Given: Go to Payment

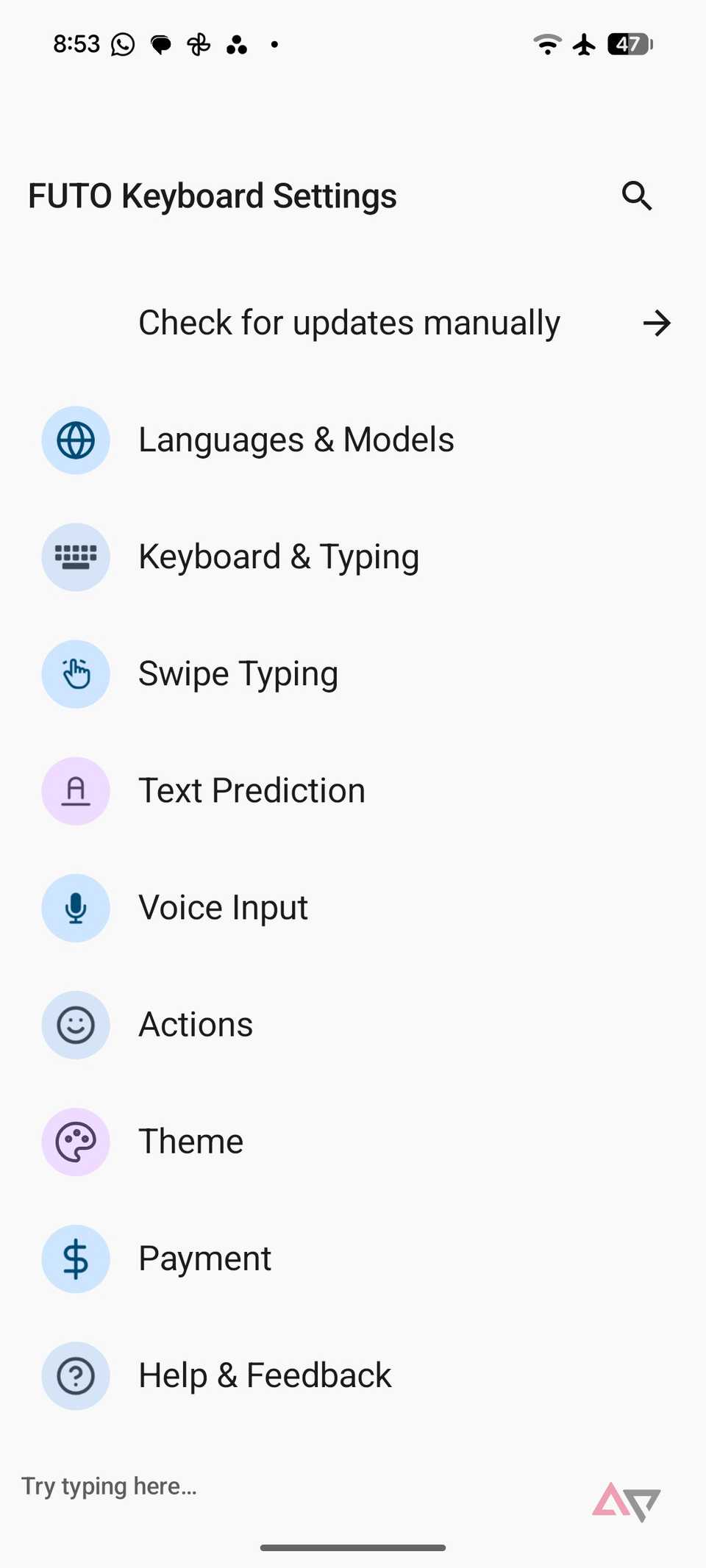Looking at the screenshot, I should pyautogui.click(x=353, y=1258).
